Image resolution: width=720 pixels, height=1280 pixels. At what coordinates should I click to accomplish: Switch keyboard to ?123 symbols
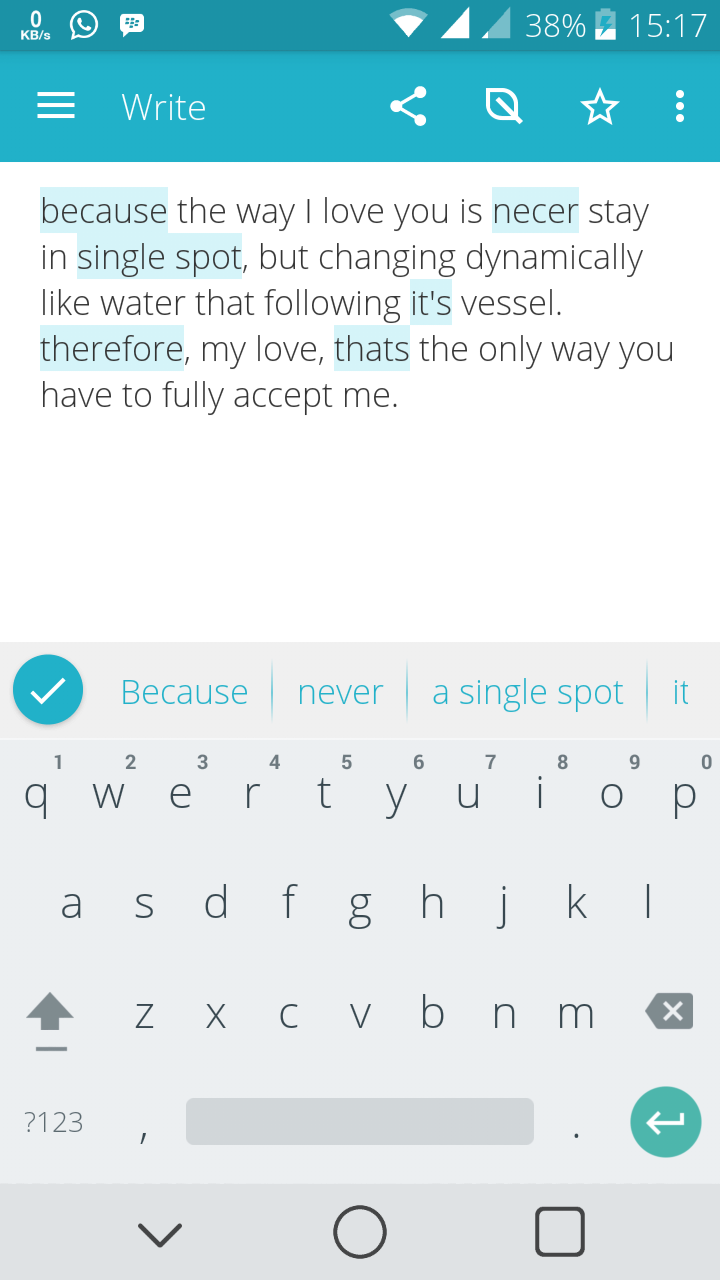tap(54, 1122)
